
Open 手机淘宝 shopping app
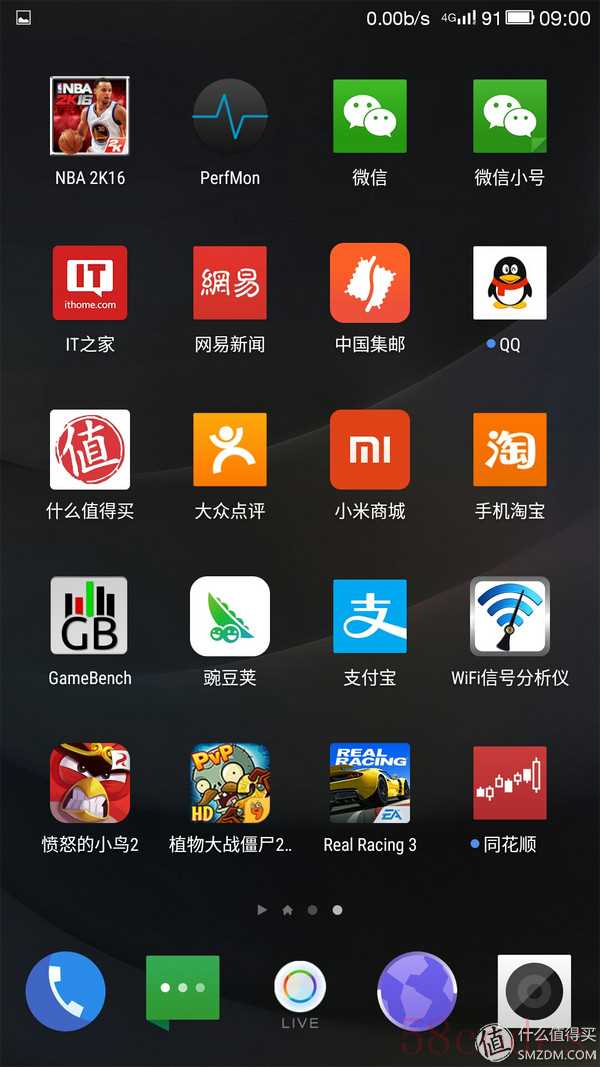[510, 450]
